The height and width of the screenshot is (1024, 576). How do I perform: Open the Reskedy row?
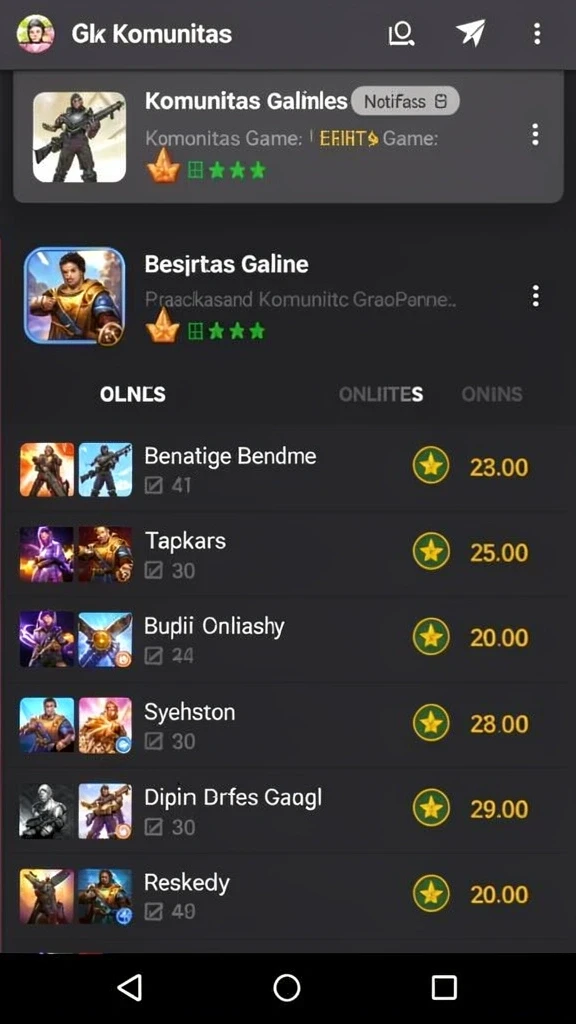[x=288, y=896]
